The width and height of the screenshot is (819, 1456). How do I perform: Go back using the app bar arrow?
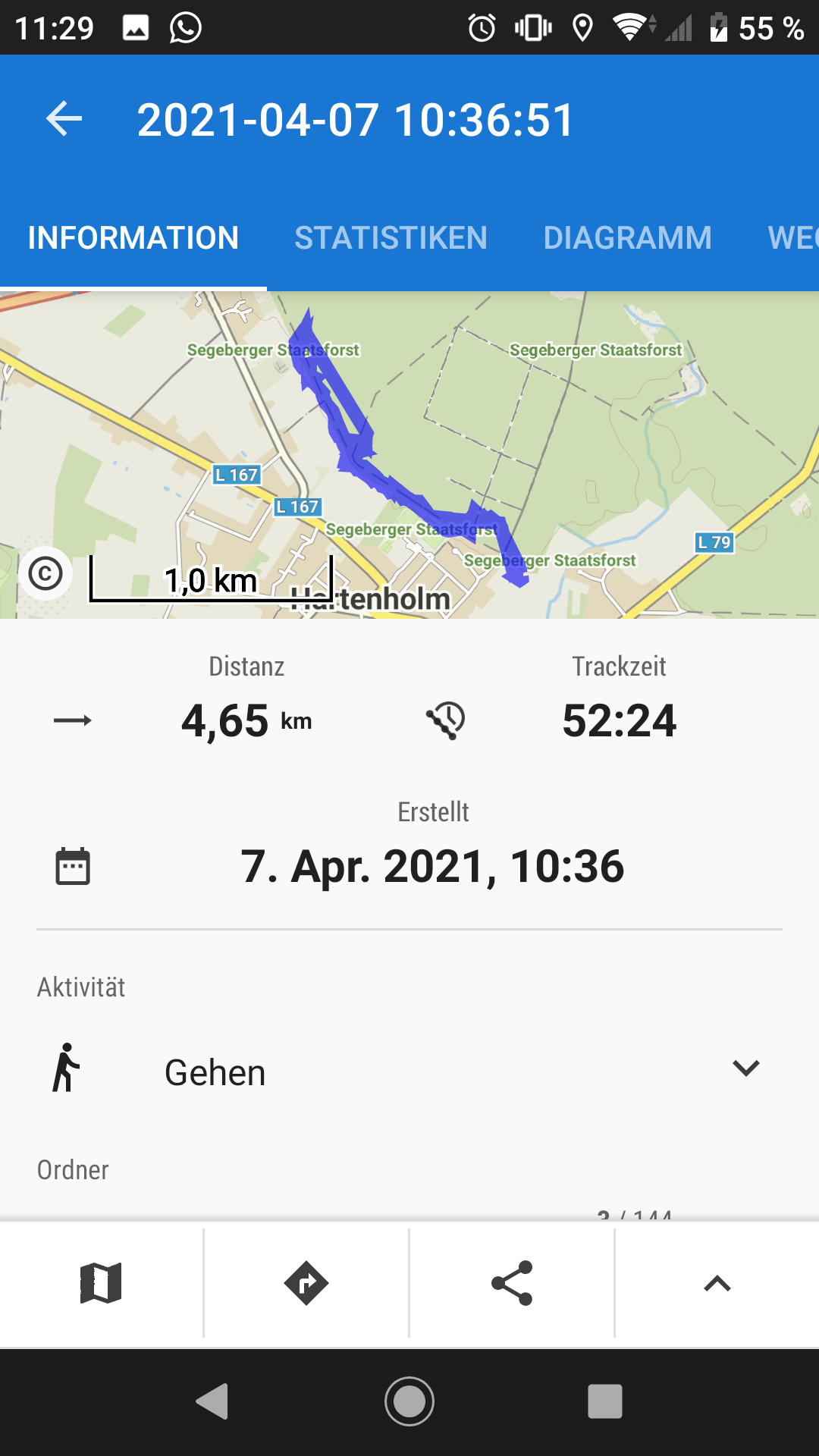pyautogui.click(x=64, y=119)
